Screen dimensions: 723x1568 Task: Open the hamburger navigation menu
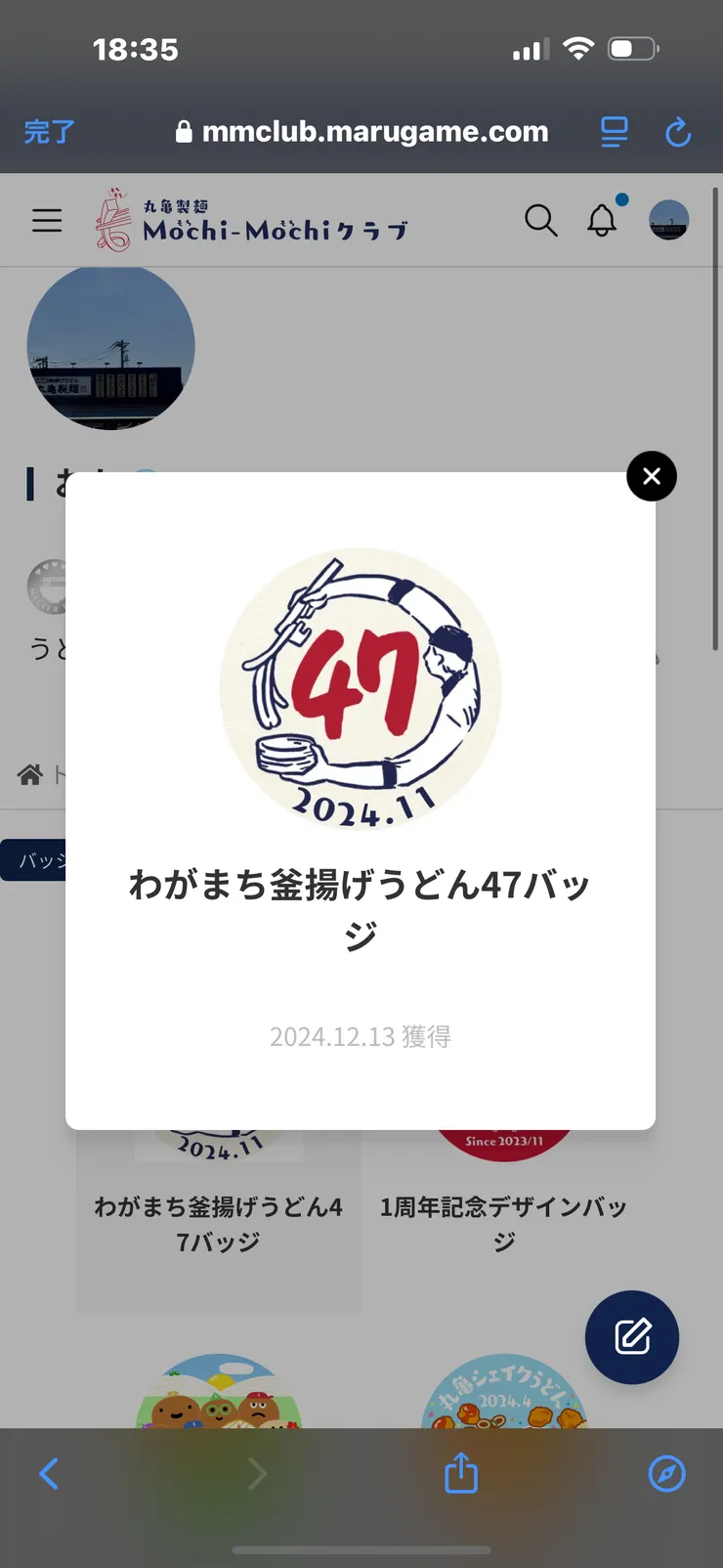tap(46, 220)
